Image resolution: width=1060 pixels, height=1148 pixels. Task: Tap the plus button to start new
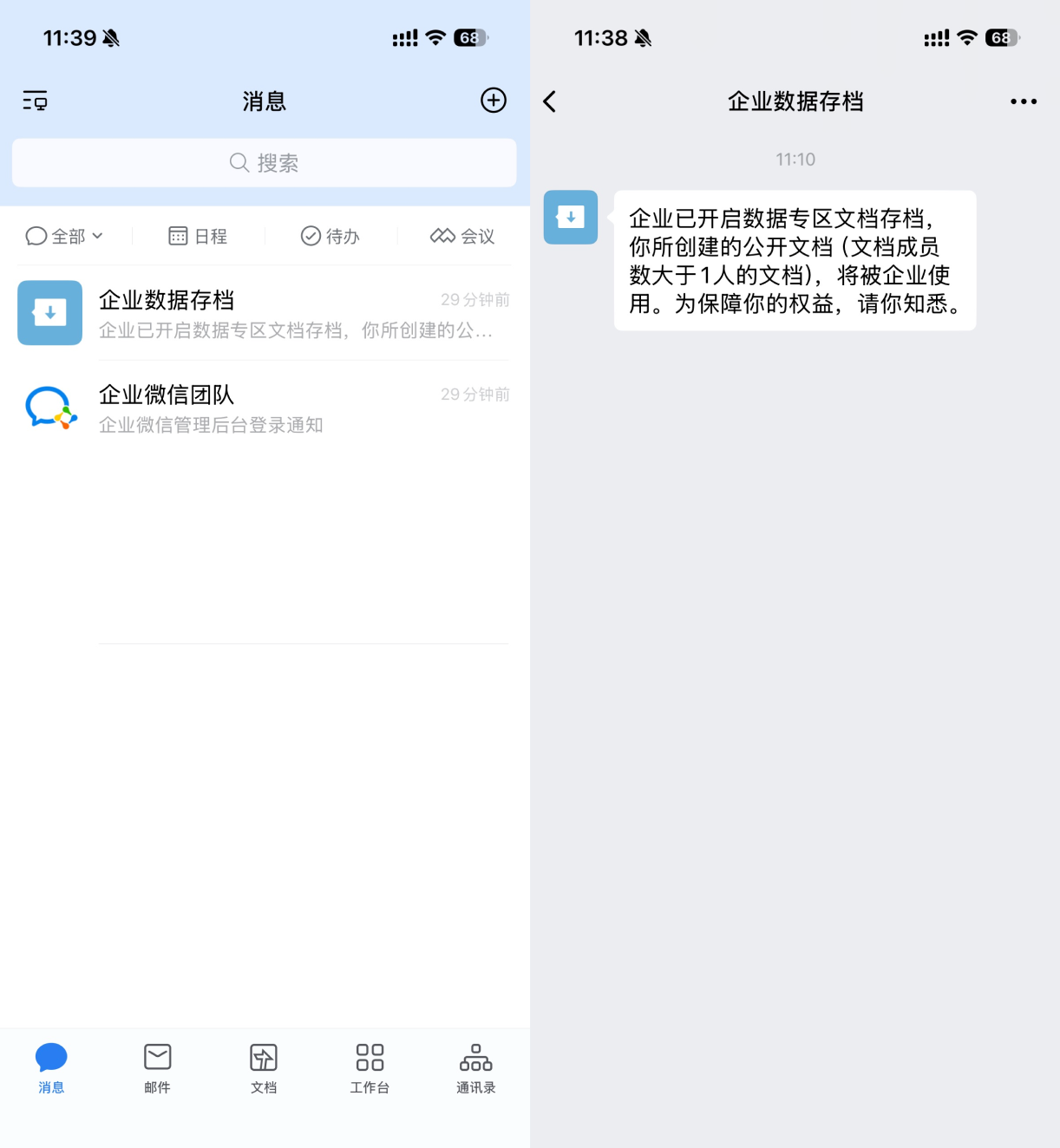pos(494,101)
